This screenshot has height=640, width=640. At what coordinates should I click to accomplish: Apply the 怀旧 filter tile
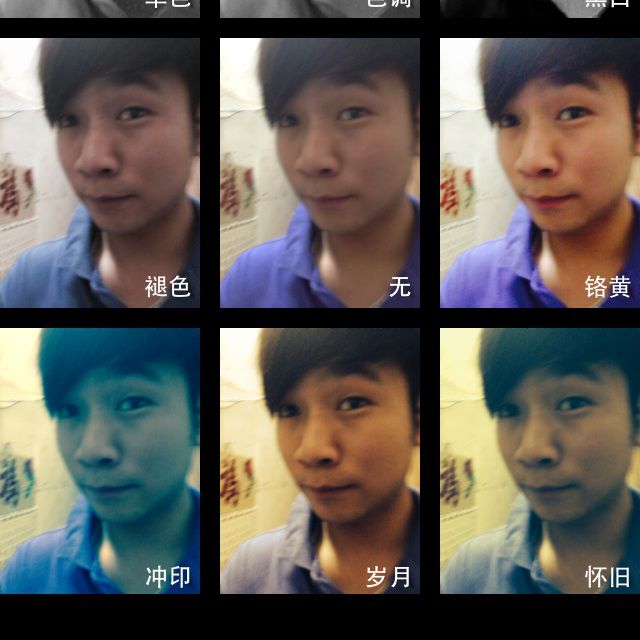click(540, 460)
